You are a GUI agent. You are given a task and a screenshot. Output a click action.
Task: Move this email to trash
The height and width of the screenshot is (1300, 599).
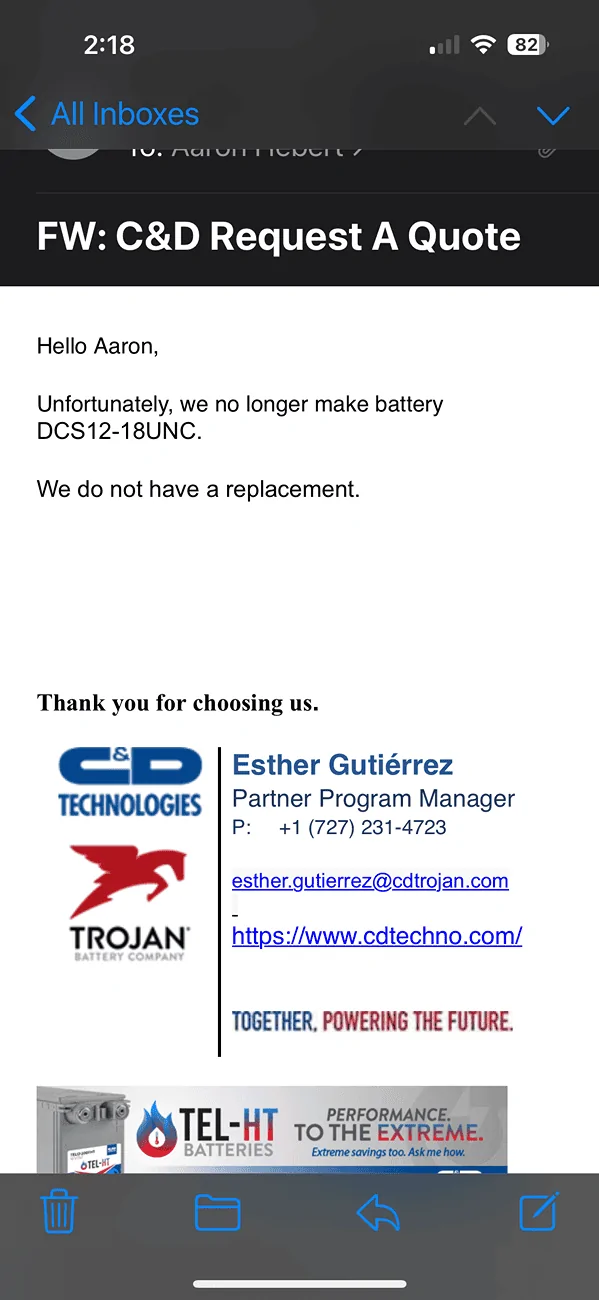[59, 1213]
